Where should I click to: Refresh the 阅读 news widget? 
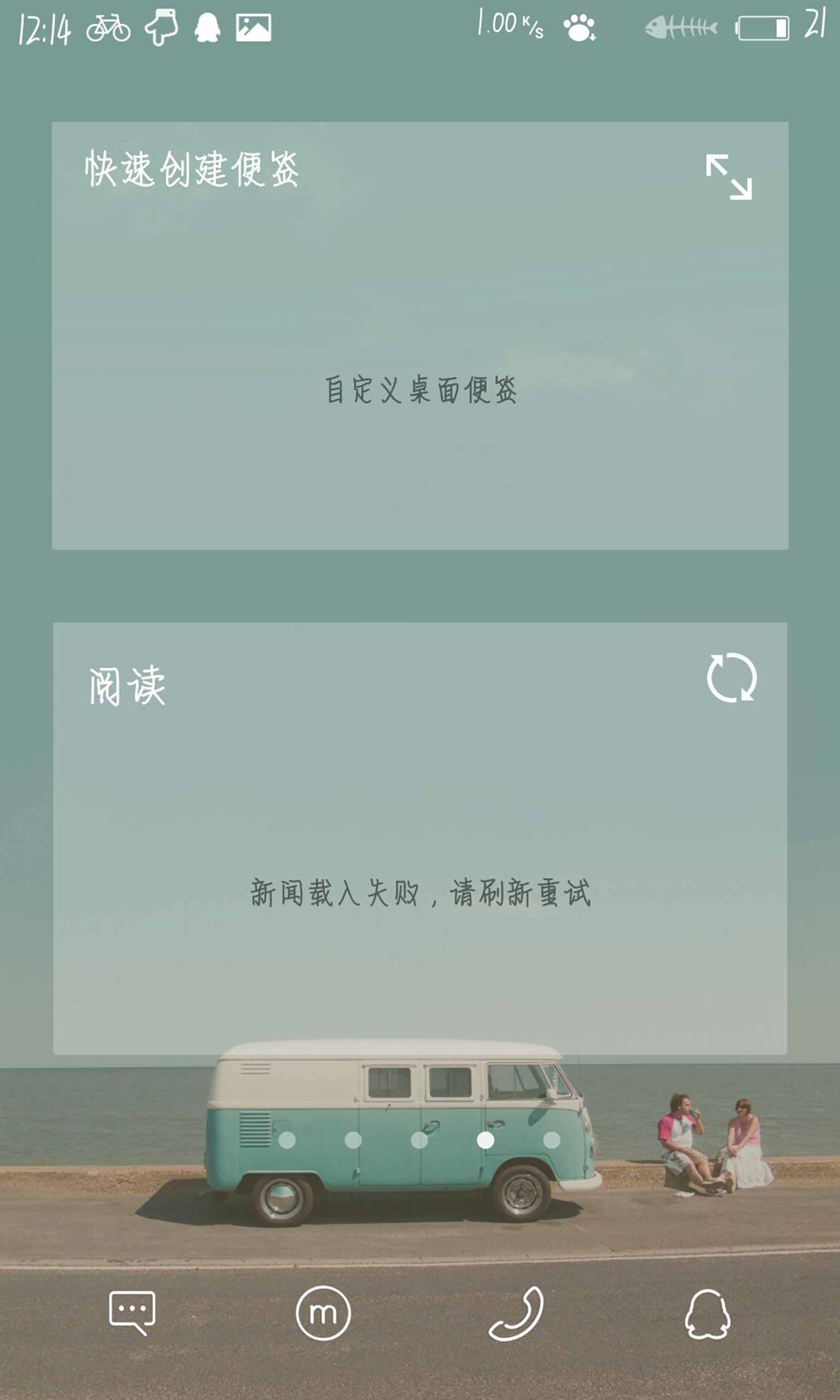(x=731, y=678)
